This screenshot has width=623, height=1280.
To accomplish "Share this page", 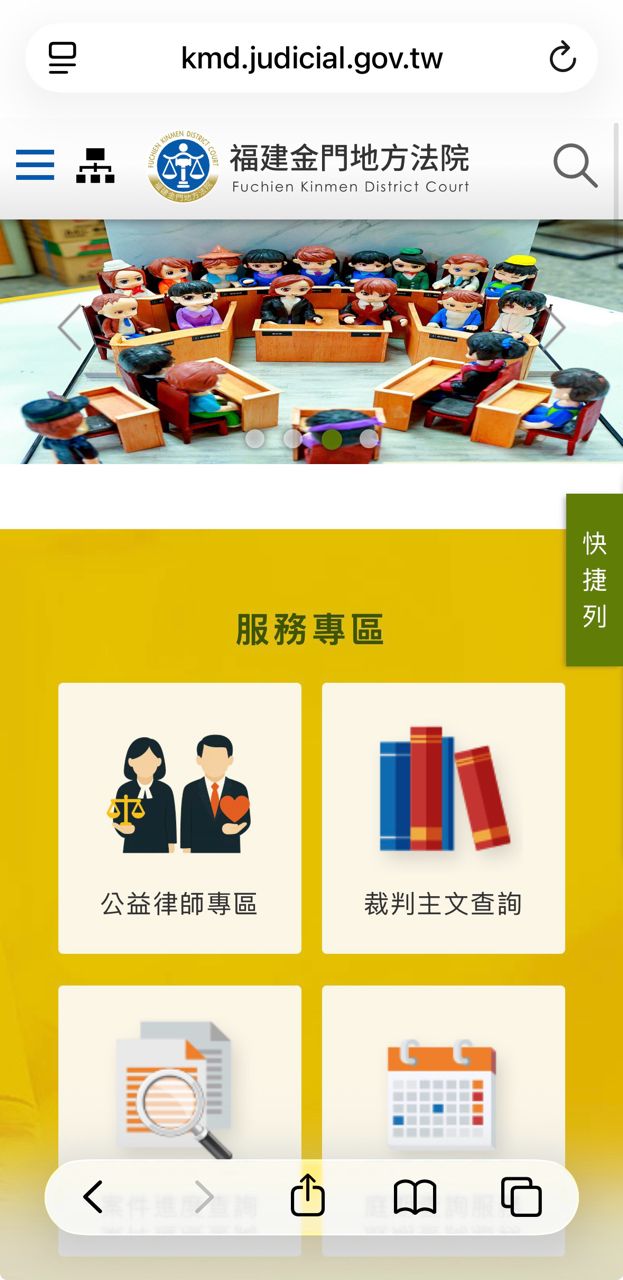I will pyautogui.click(x=308, y=1196).
